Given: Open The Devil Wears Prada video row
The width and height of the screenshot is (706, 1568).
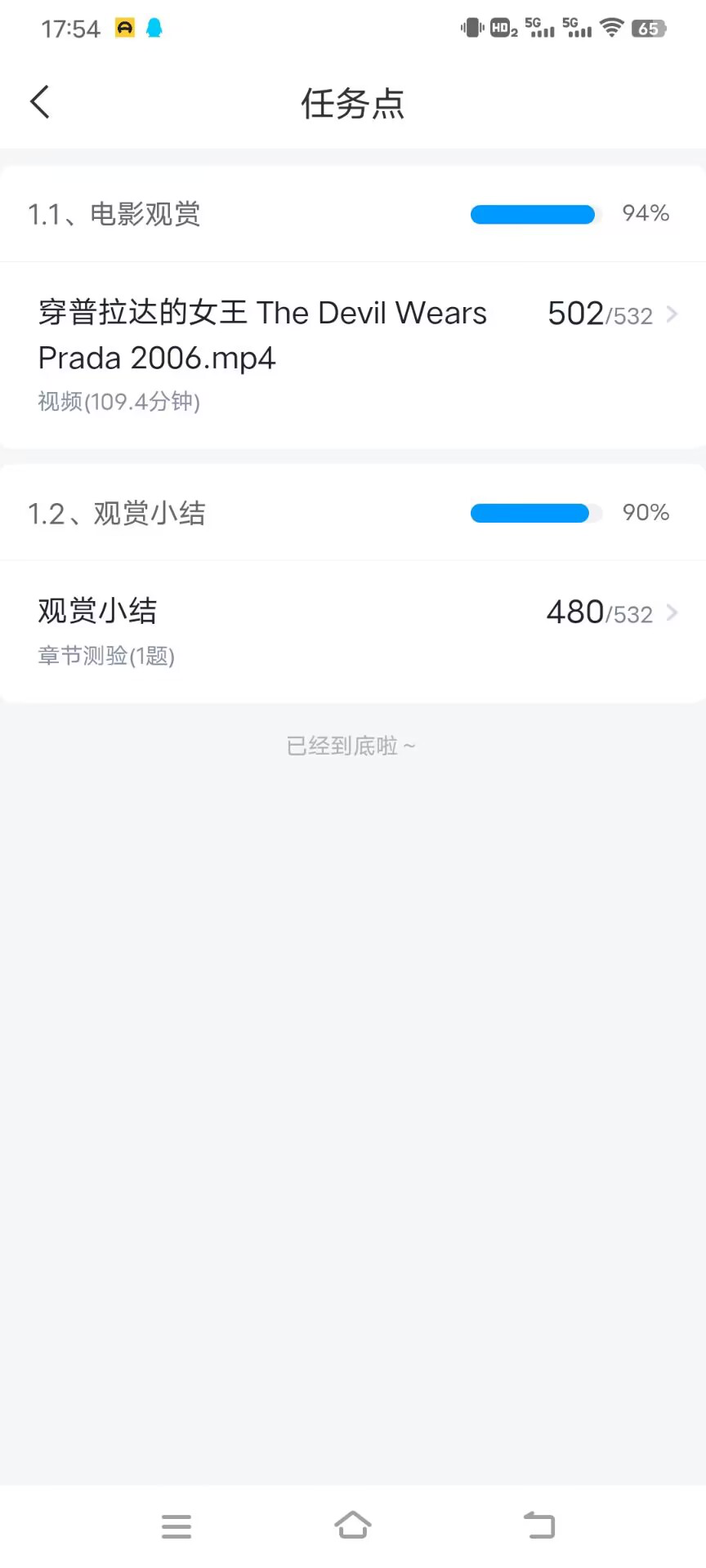Looking at the screenshot, I should tap(353, 354).
